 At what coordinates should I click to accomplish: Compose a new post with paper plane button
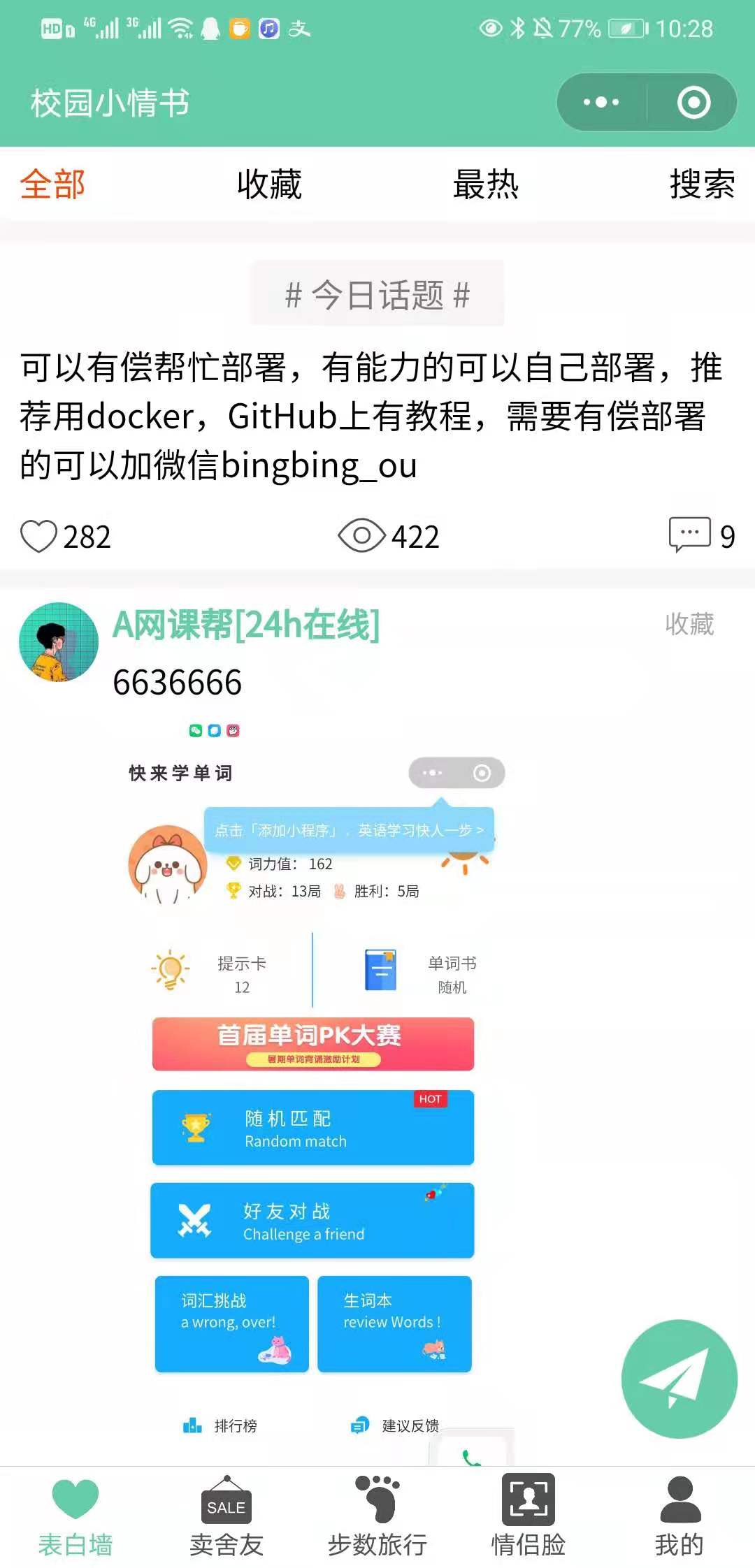point(679,1378)
